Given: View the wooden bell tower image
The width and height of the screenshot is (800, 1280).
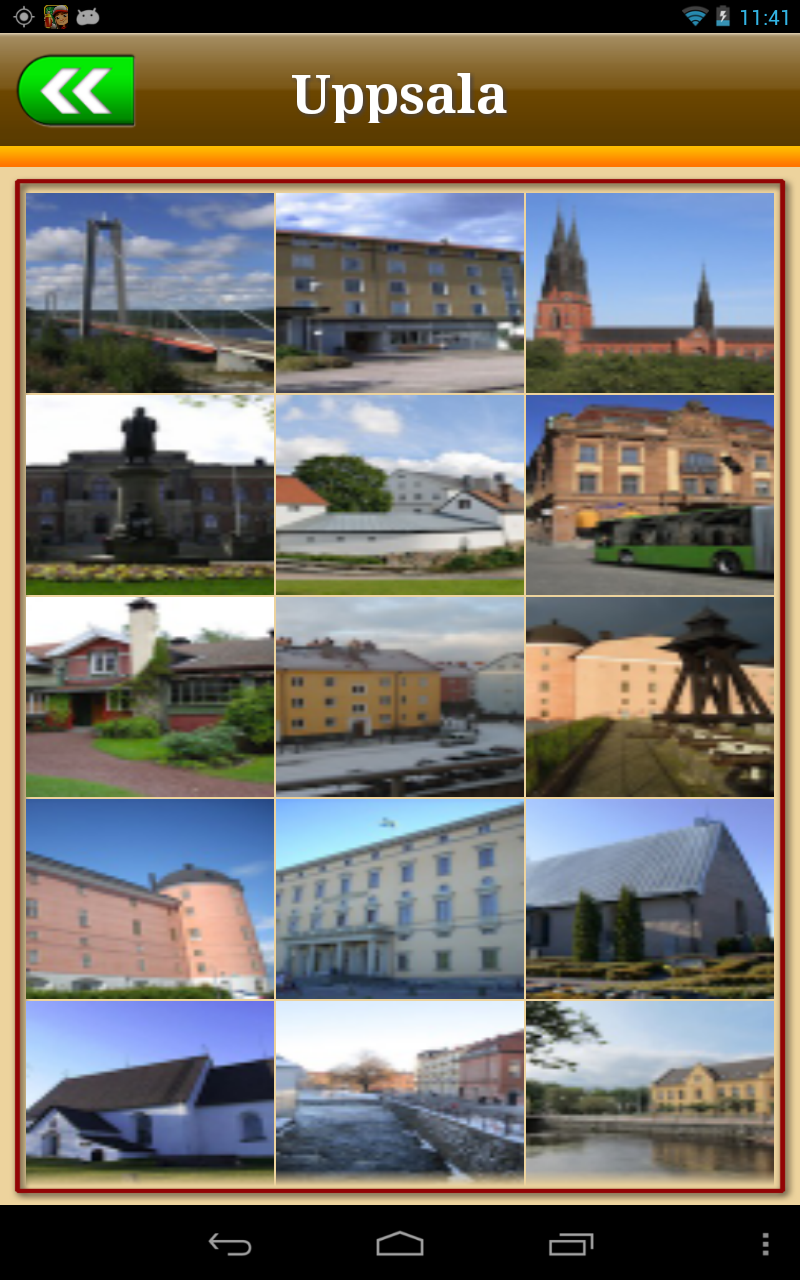Looking at the screenshot, I should (650, 697).
